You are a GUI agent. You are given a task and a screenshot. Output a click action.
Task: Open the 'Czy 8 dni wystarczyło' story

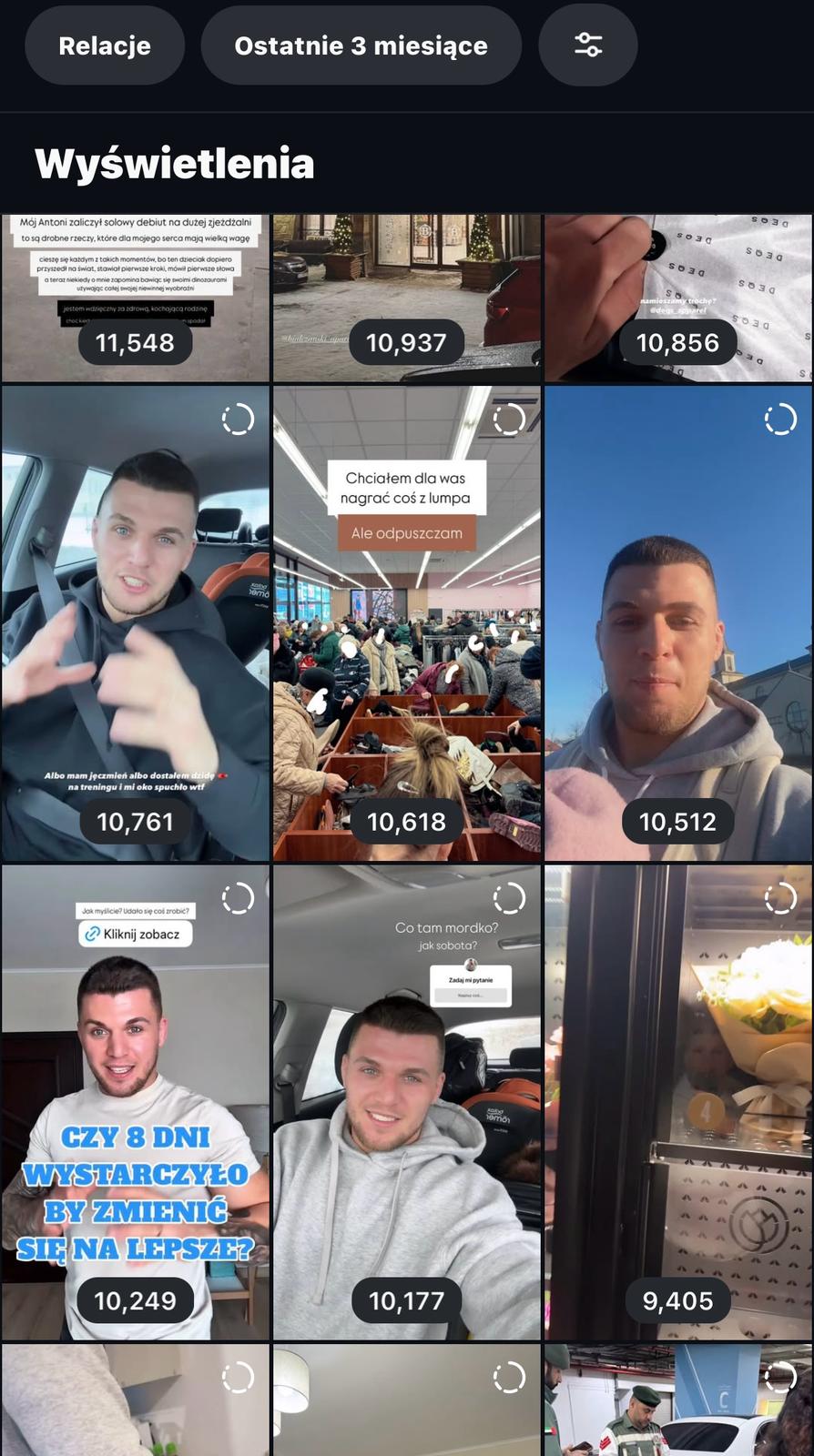(x=135, y=1101)
